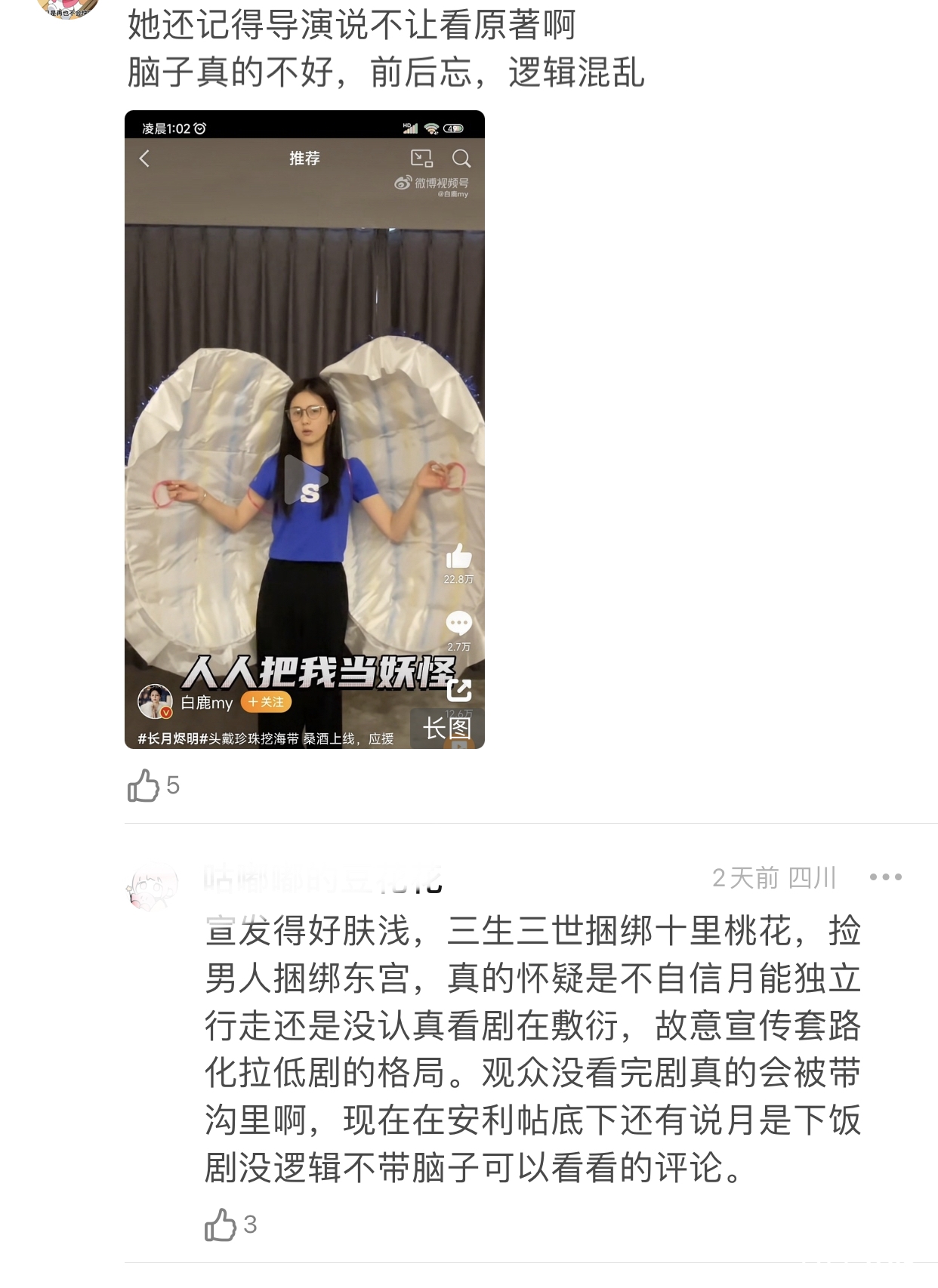Tap the back arrow in the video player
938x1288 pixels.
pyautogui.click(x=143, y=158)
